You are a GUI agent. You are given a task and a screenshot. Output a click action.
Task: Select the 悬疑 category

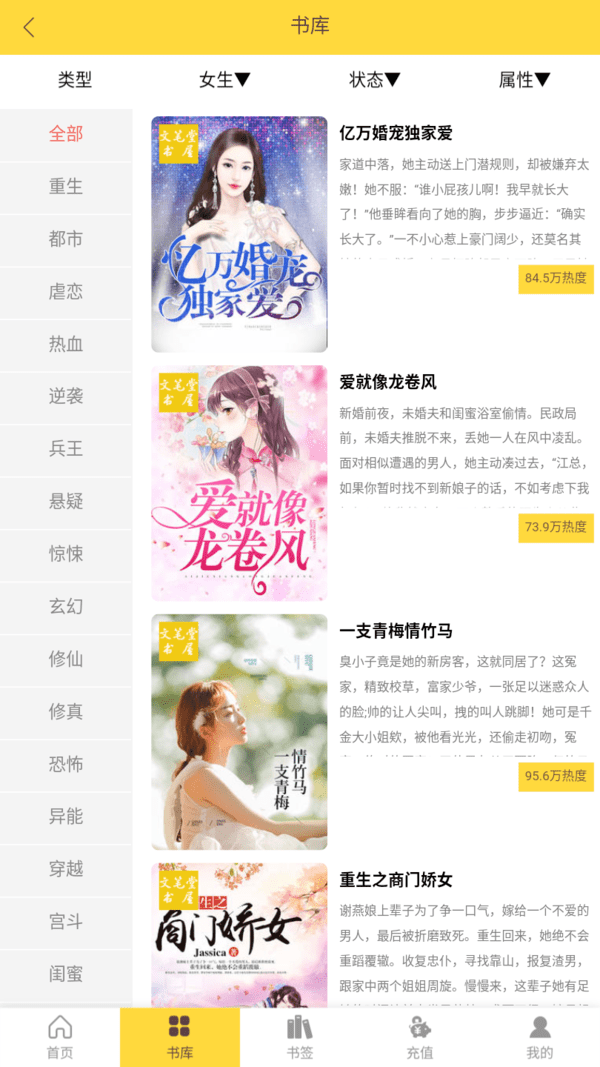66,502
